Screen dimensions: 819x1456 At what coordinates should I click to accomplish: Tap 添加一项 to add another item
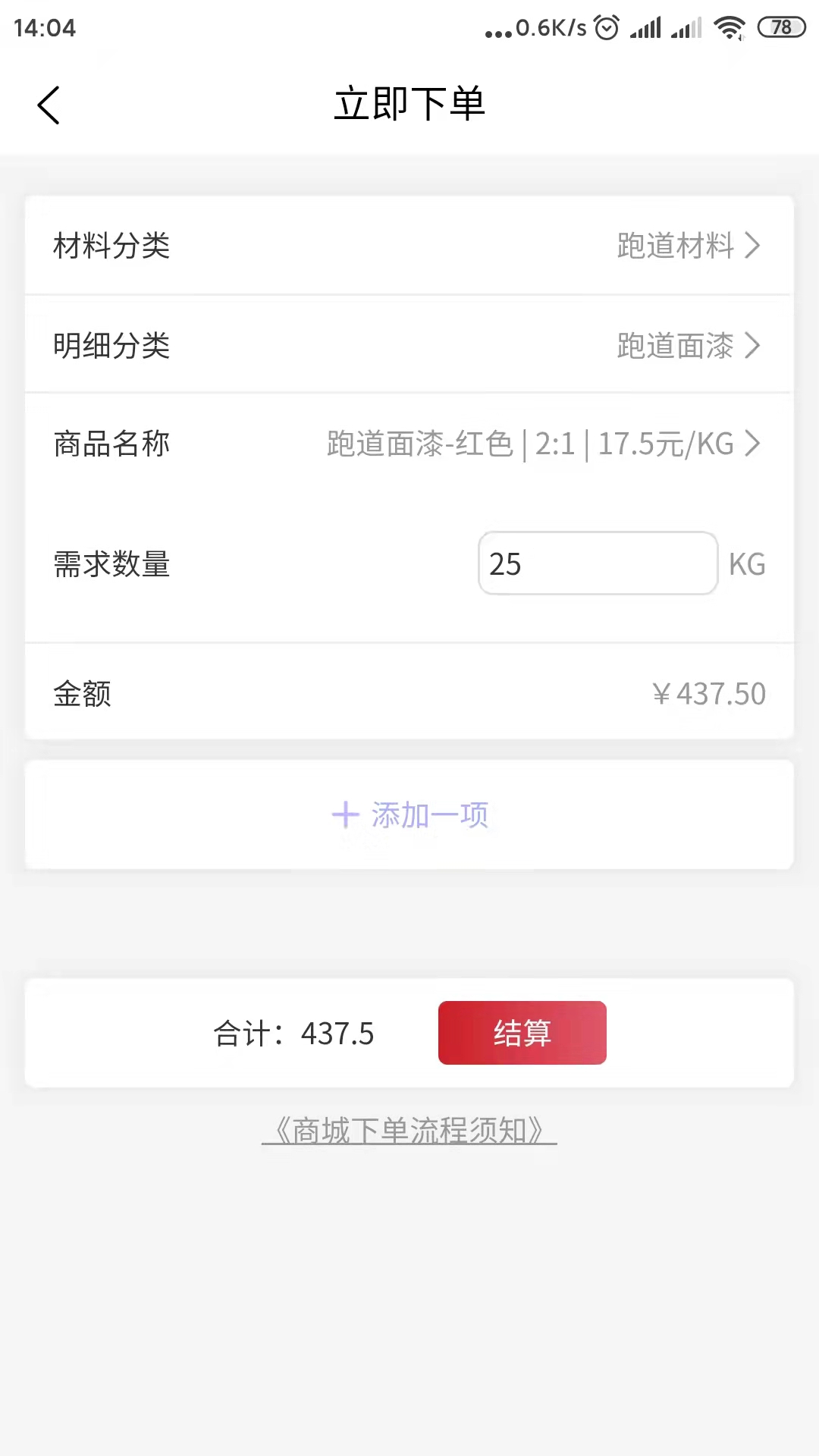pos(409,815)
